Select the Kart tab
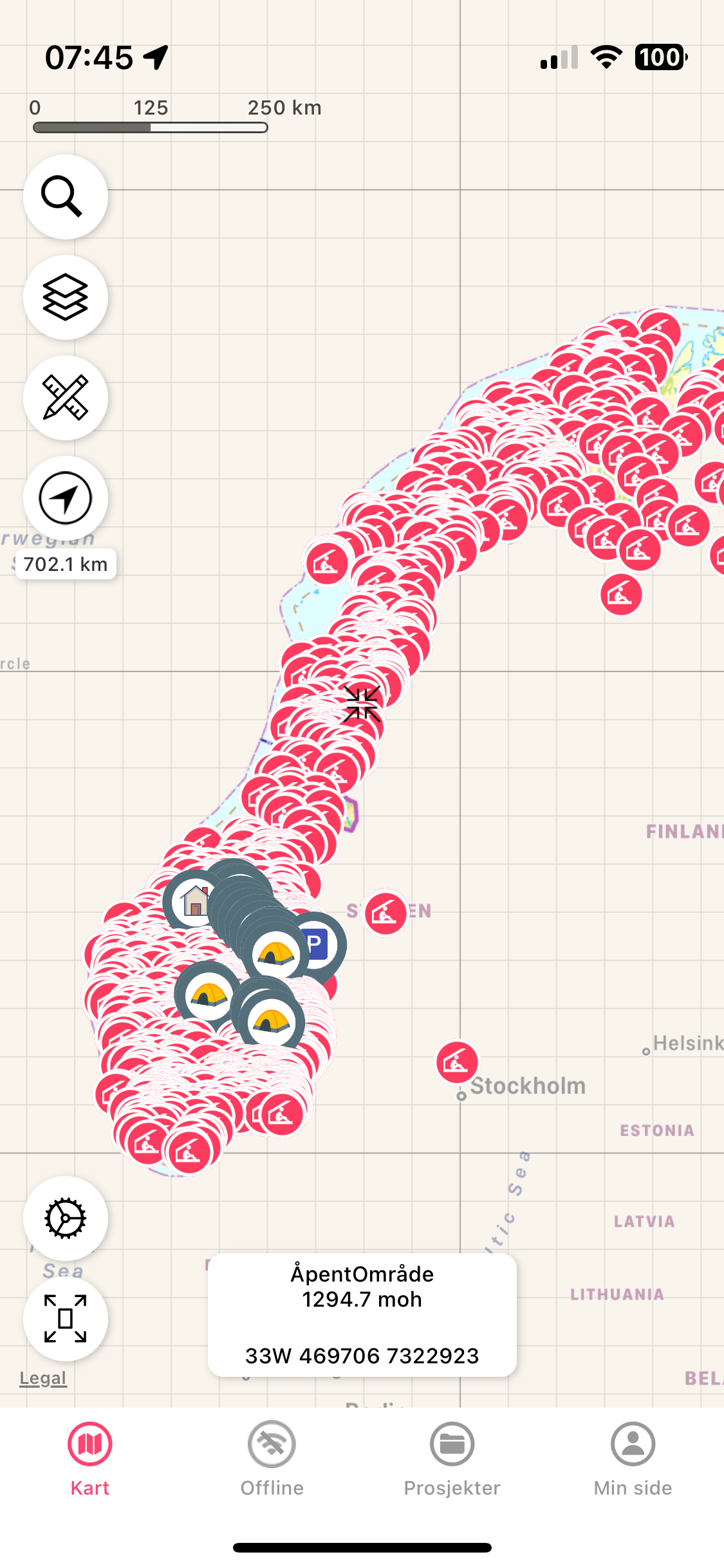Image resolution: width=724 pixels, height=1568 pixels. pyautogui.click(x=90, y=1459)
